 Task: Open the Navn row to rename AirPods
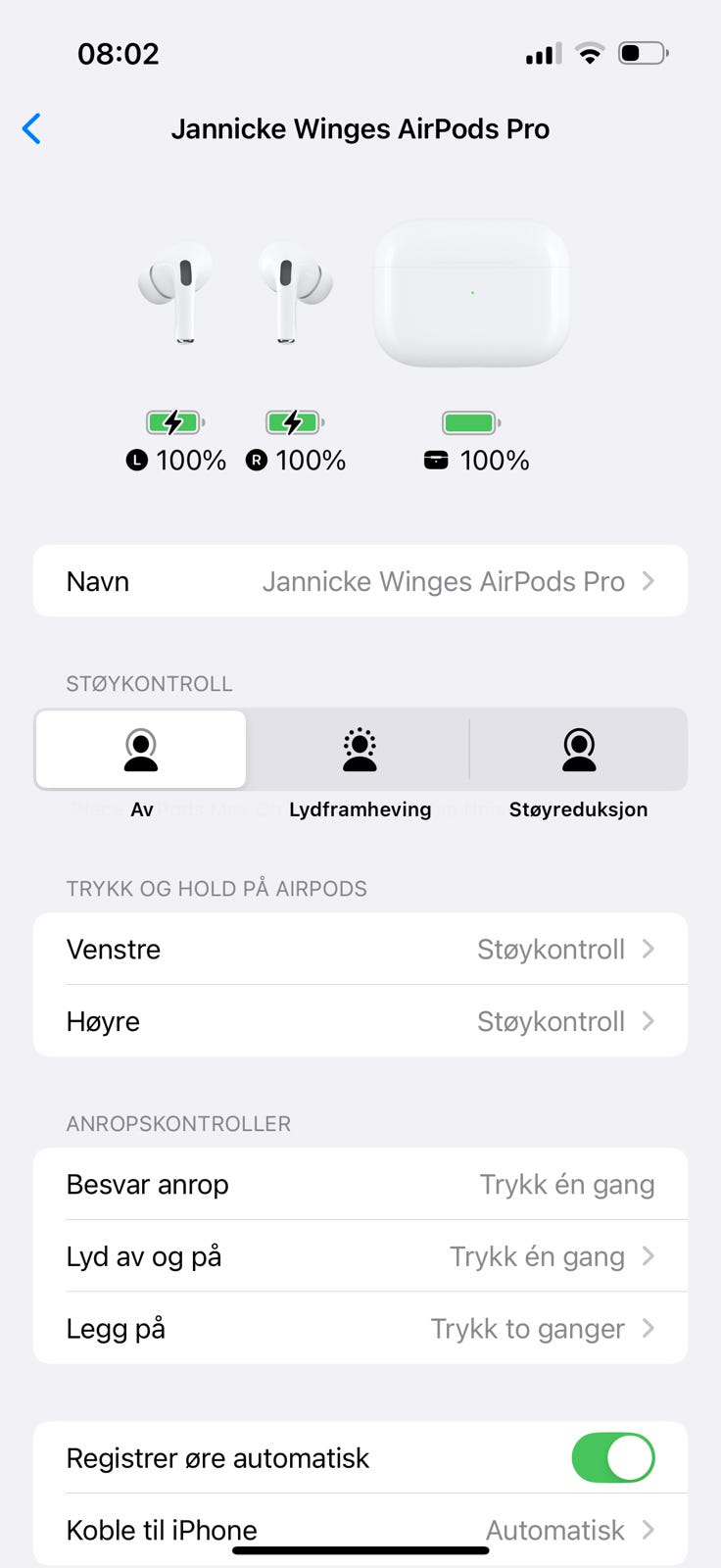pyautogui.click(x=360, y=581)
